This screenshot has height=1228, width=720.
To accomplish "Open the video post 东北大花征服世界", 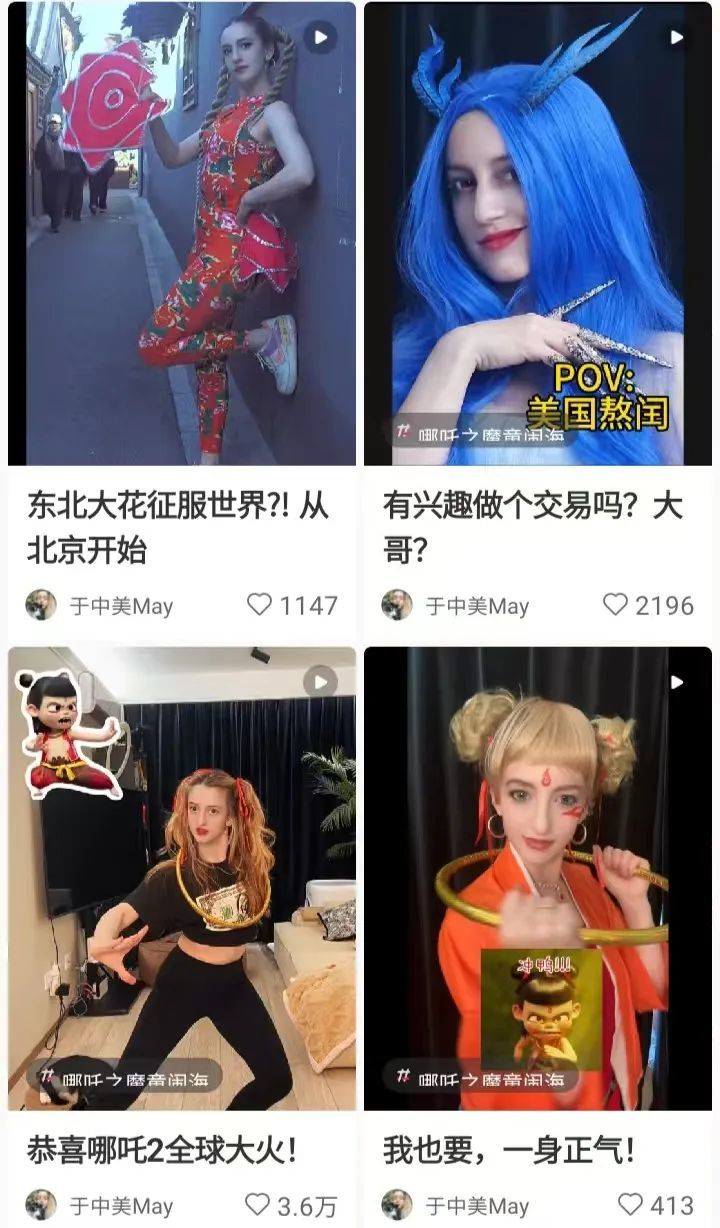I will point(182,234).
